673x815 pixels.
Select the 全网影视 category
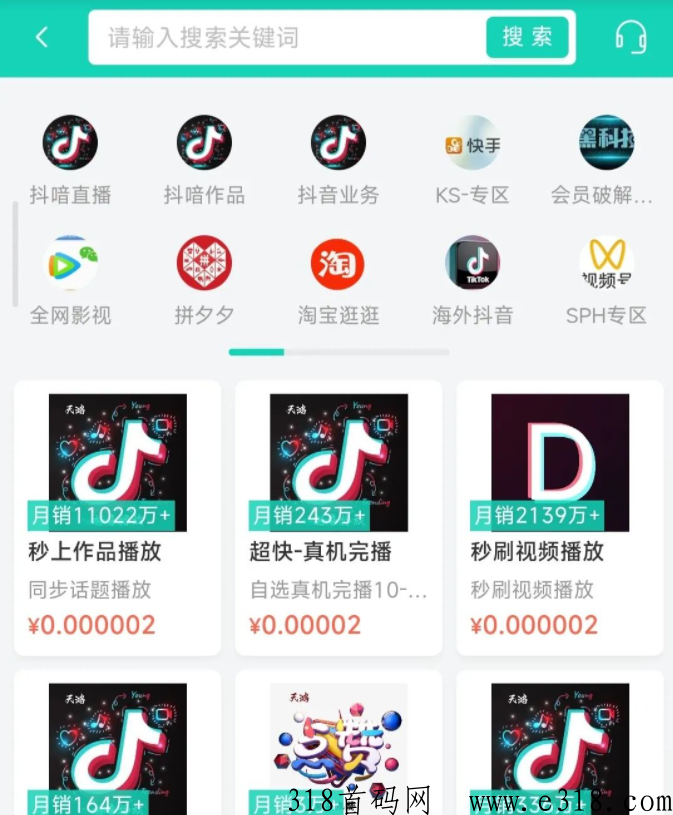pyautogui.click(x=70, y=281)
